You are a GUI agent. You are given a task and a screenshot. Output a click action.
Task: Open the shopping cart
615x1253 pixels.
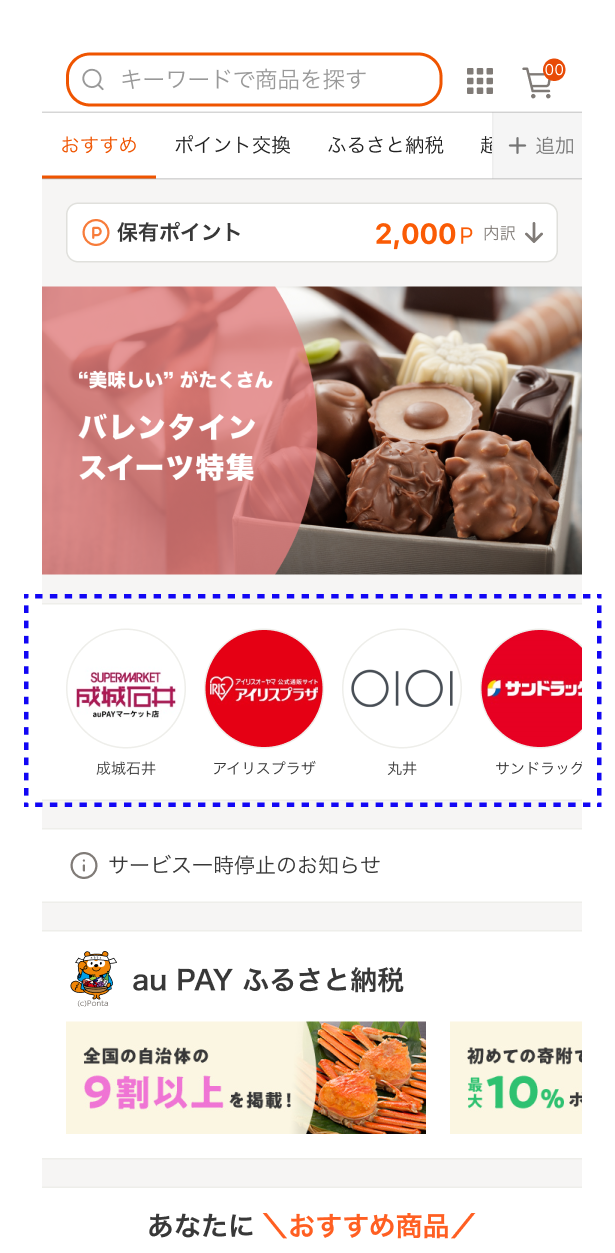click(x=539, y=81)
